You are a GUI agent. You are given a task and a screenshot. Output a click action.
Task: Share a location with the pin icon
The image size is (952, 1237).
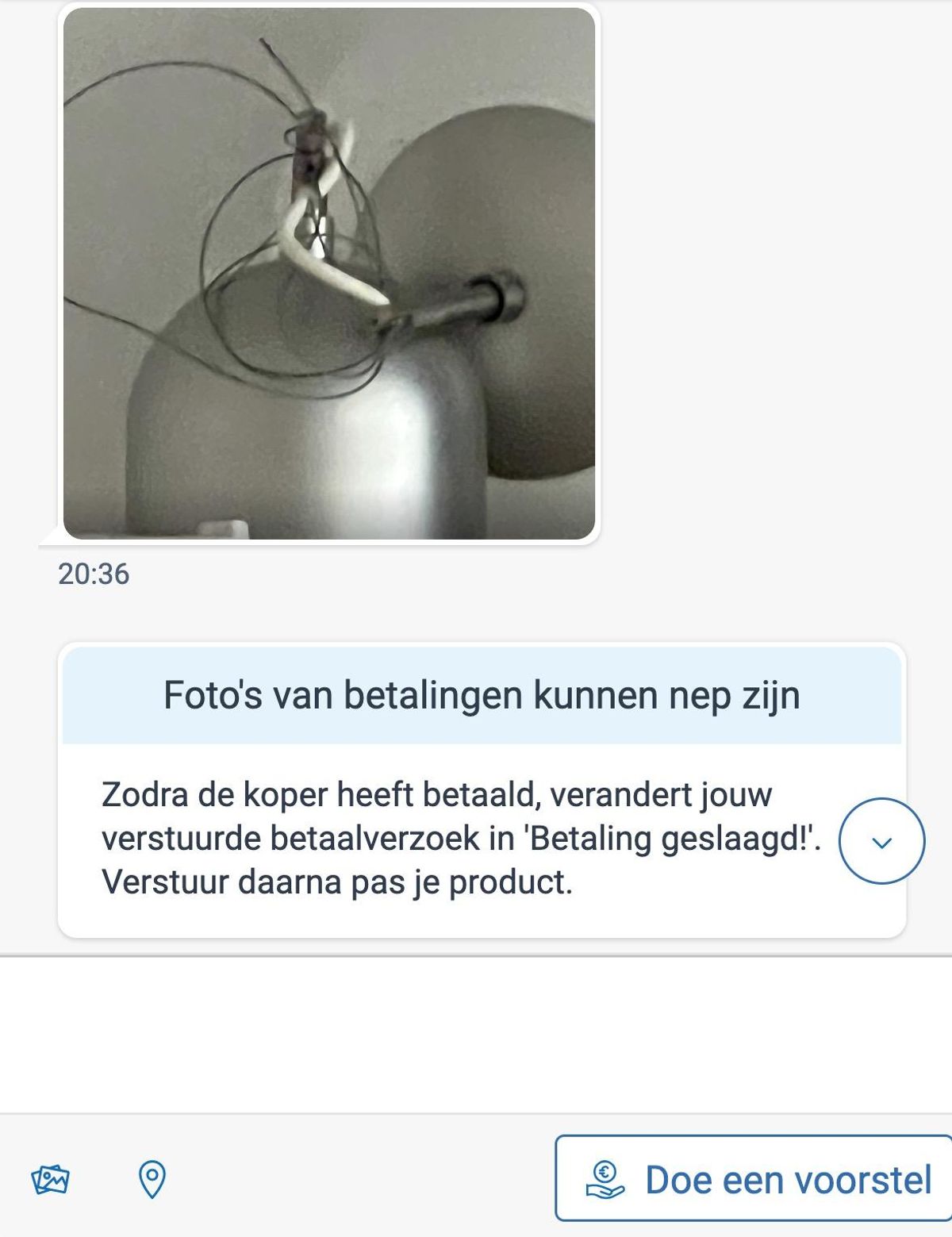(152, 1179)
